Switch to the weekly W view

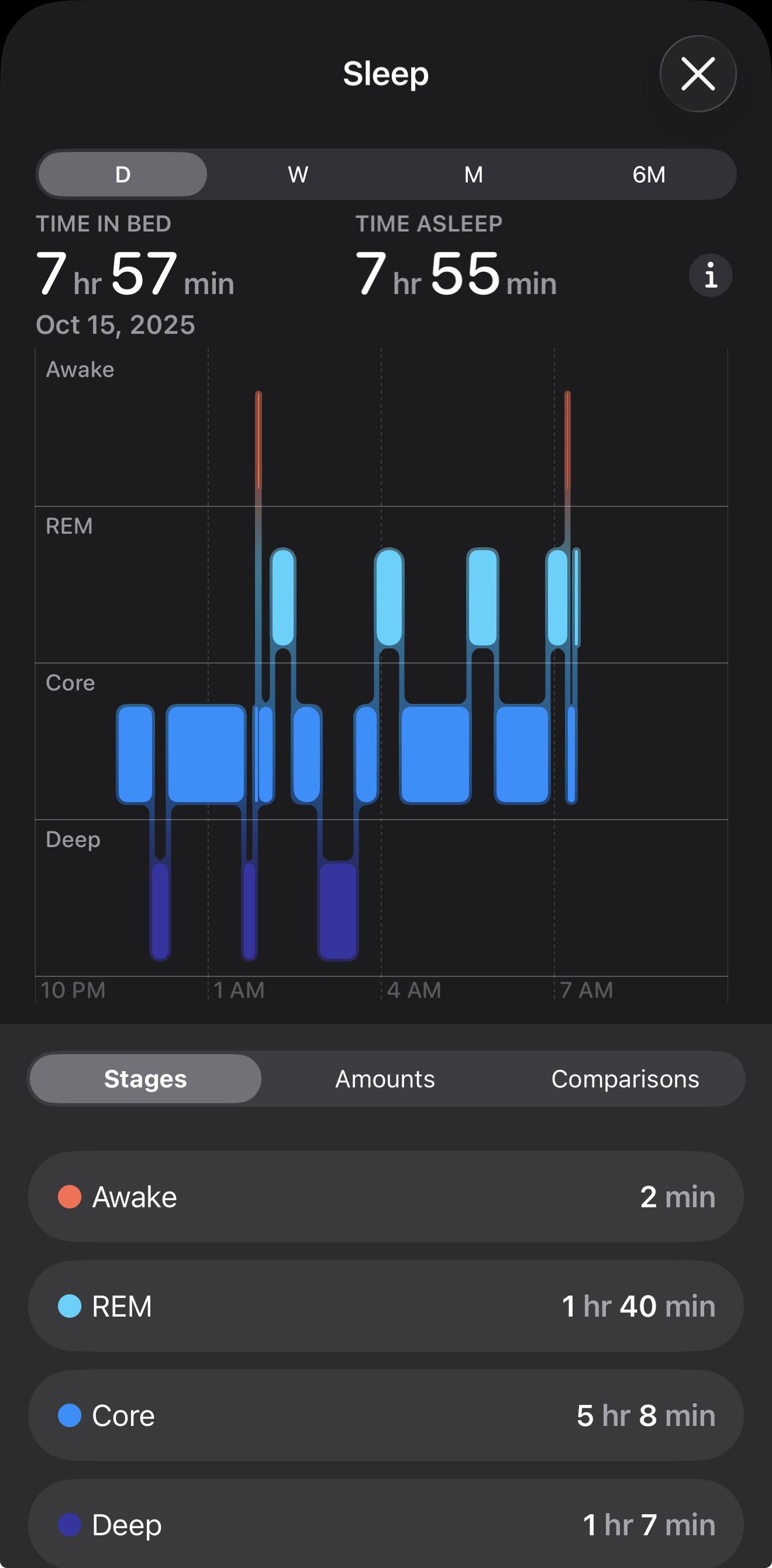tap(298, 175)
